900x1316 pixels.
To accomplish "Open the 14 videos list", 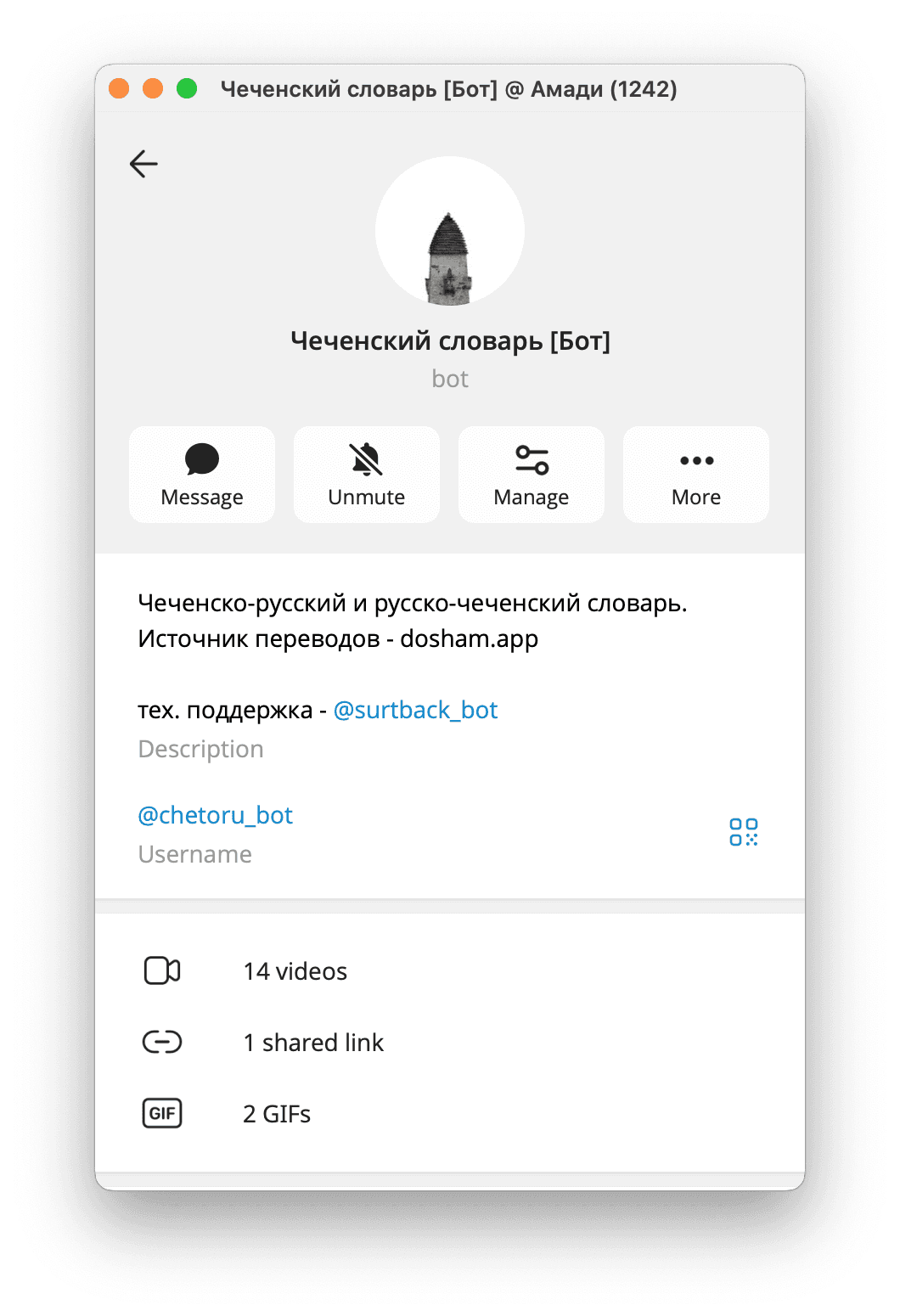I will [x=295, y=971].
